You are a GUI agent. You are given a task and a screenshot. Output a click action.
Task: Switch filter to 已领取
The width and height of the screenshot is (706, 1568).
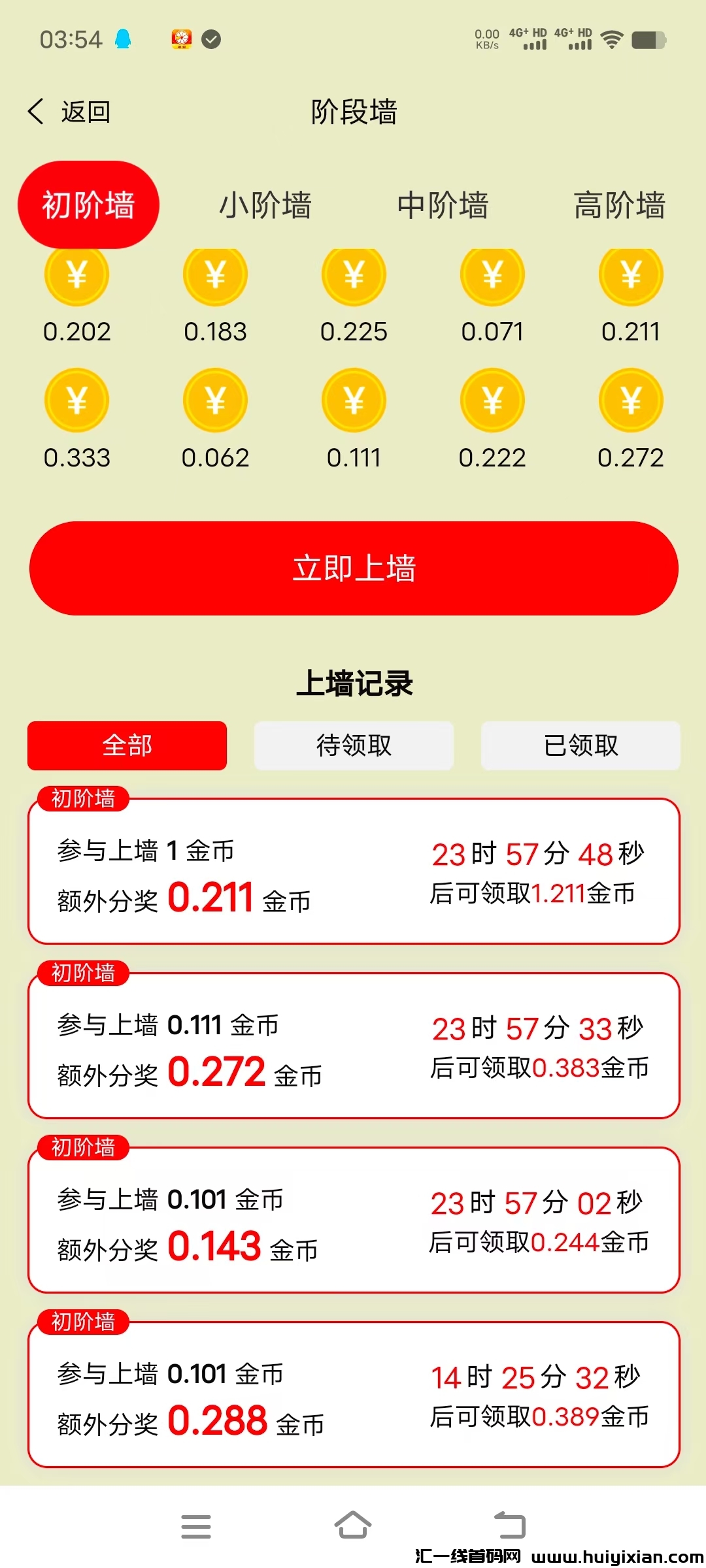click(x=580, y=745)
